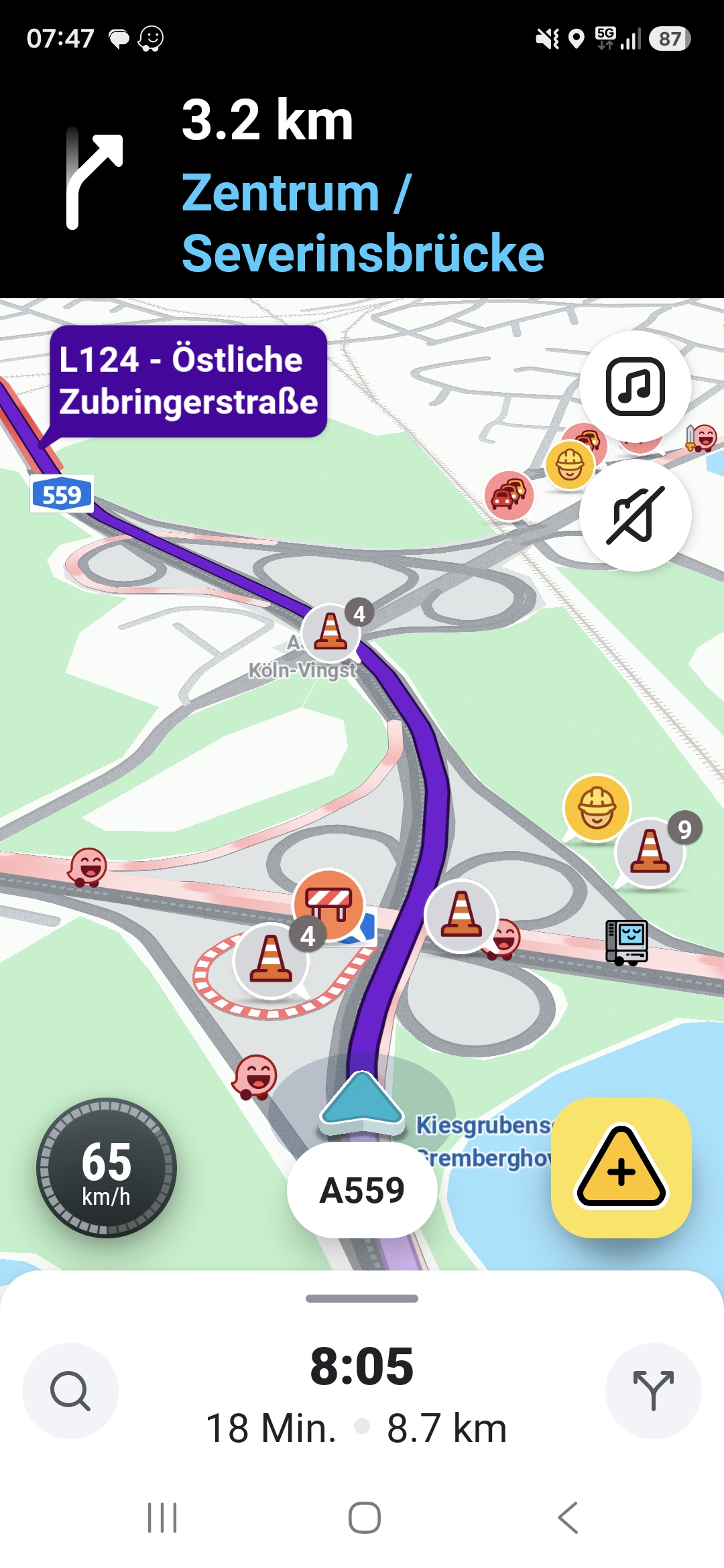Toggle the muted sound button
Screen dimensions: 724x1568
[635, 515]
